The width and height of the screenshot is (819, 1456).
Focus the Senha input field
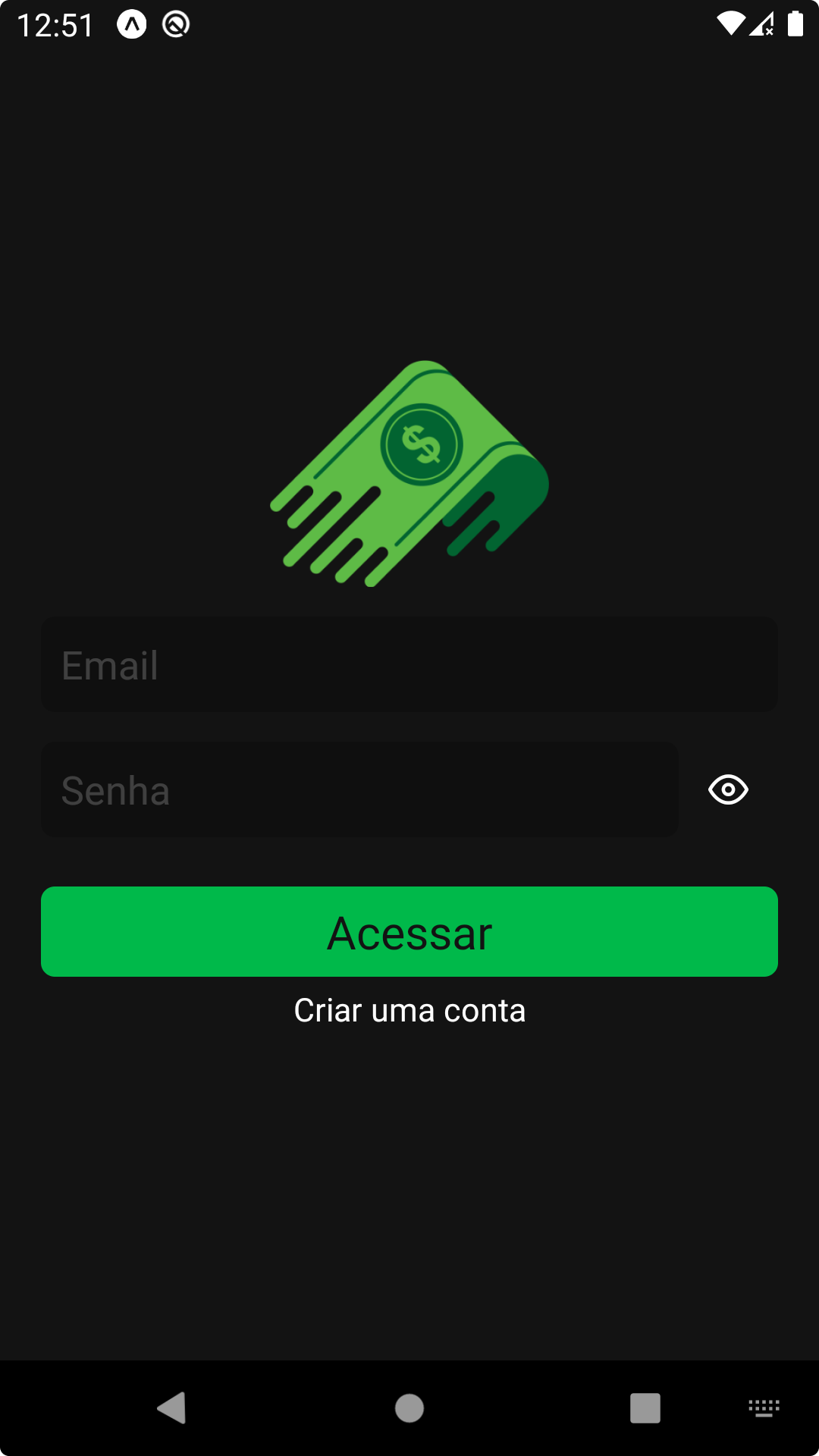[x=359, y=789]
